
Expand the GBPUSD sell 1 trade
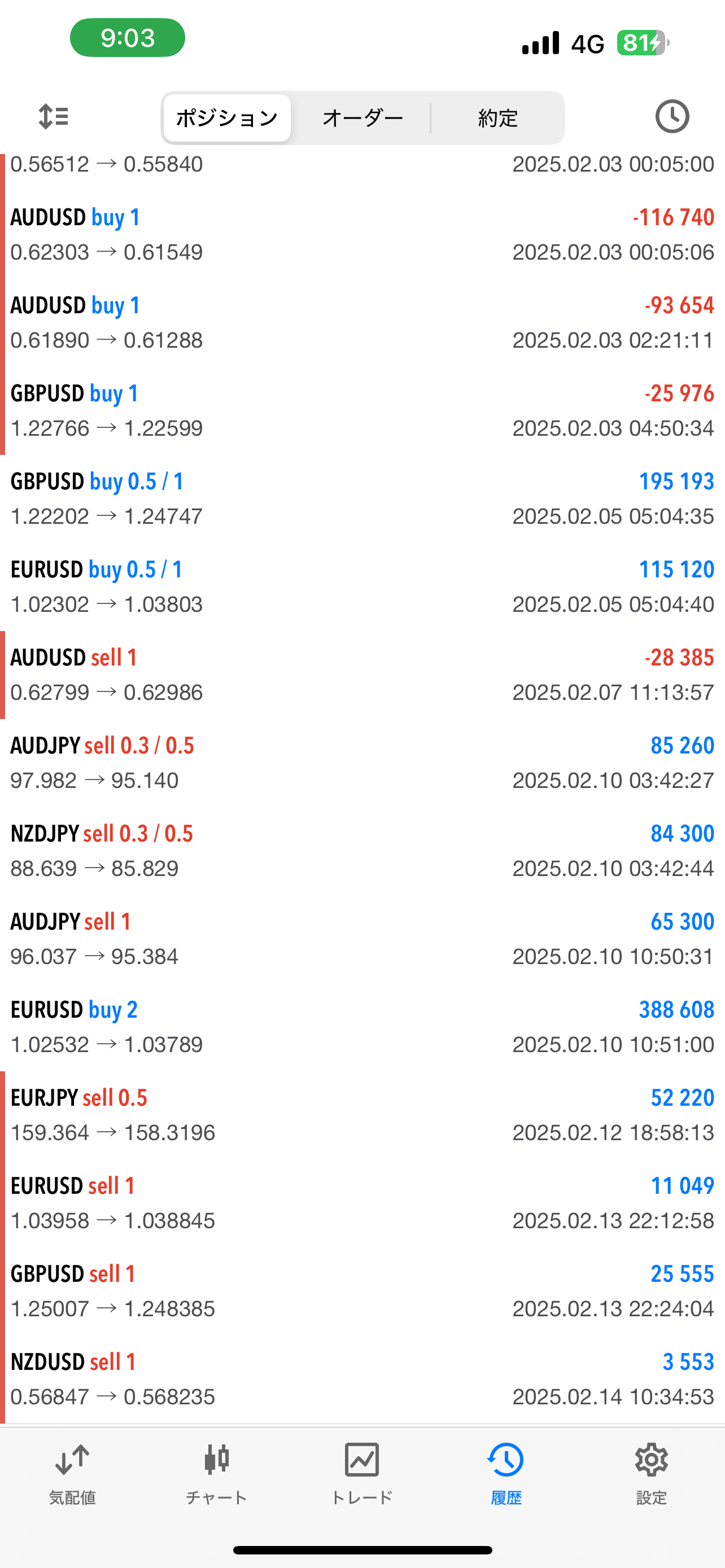point(362,1291)
